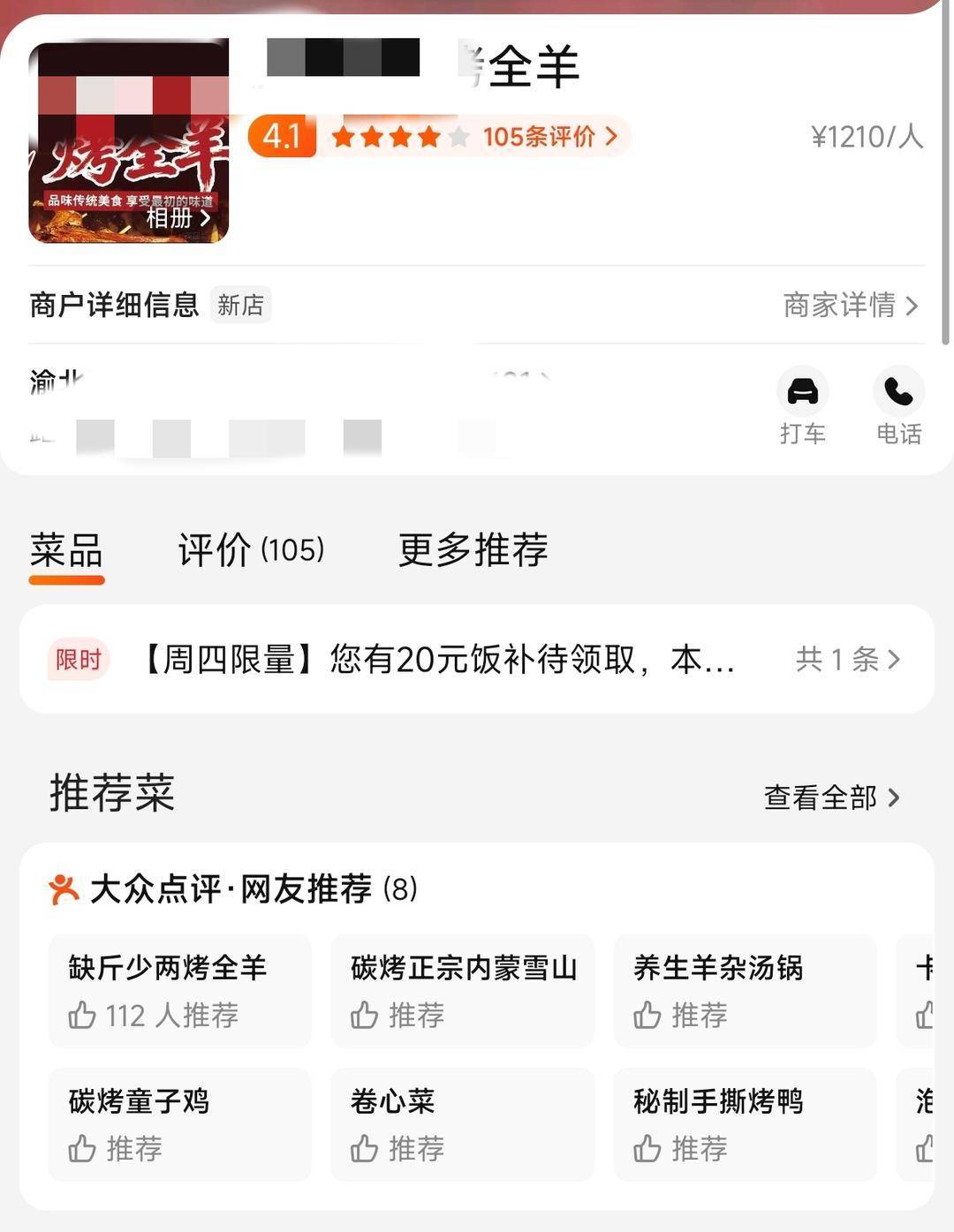
Task: Click the thumbs-up icon under 缺斤少两烤全羊
Action: coord(81,1016)
